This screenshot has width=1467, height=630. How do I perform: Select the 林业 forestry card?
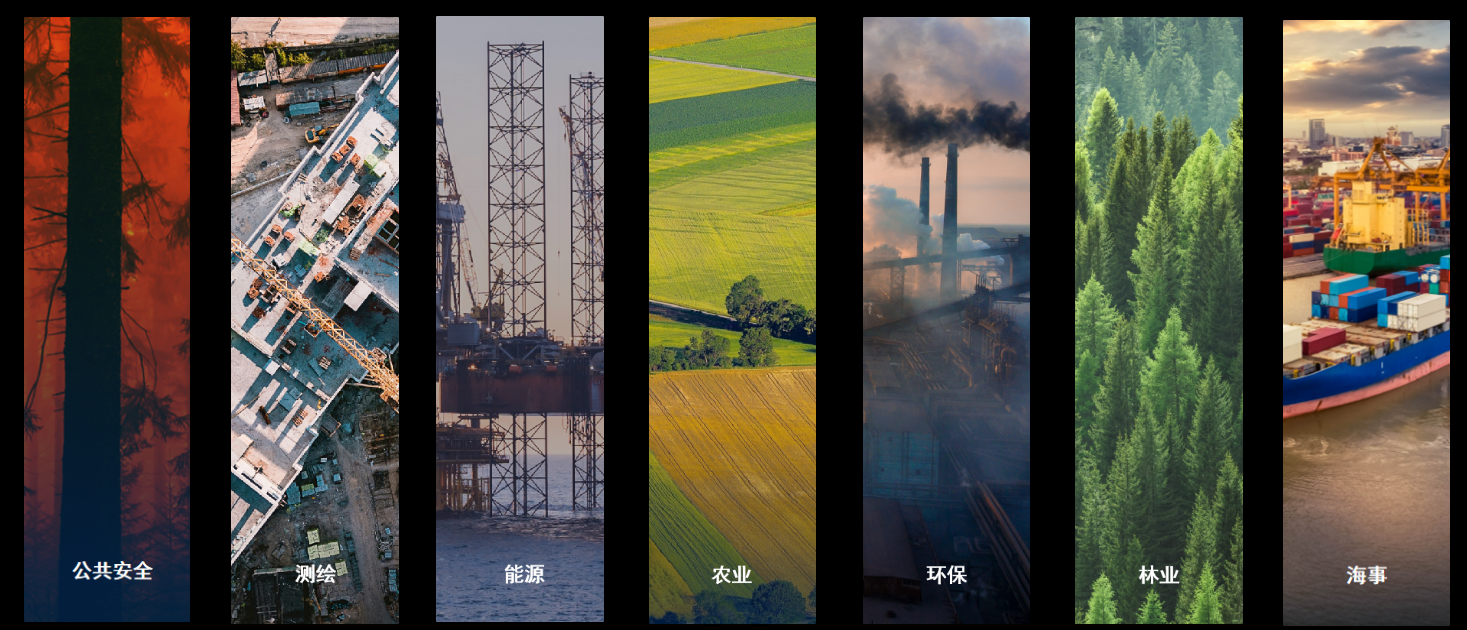tap(1159, 320)
